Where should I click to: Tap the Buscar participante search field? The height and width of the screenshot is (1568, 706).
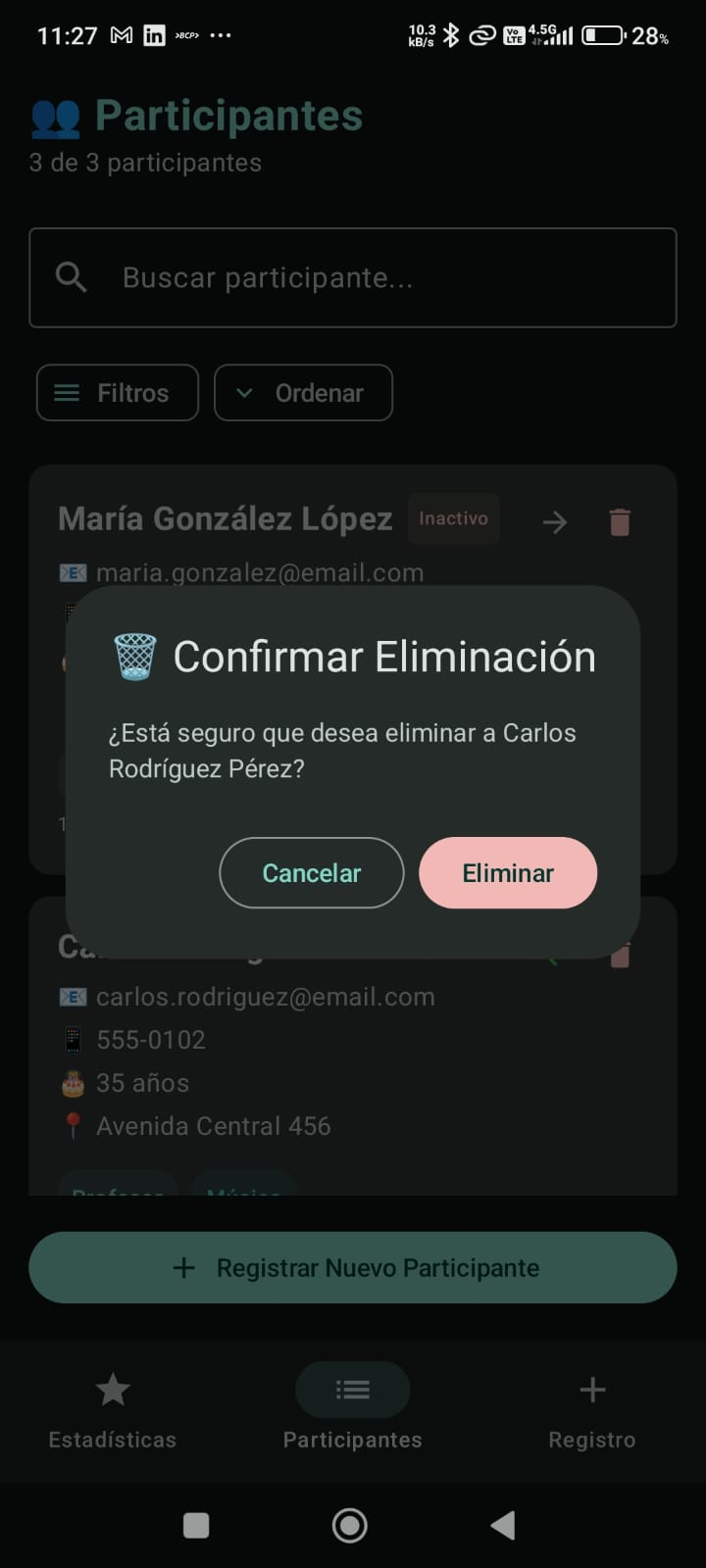(353, 277)
